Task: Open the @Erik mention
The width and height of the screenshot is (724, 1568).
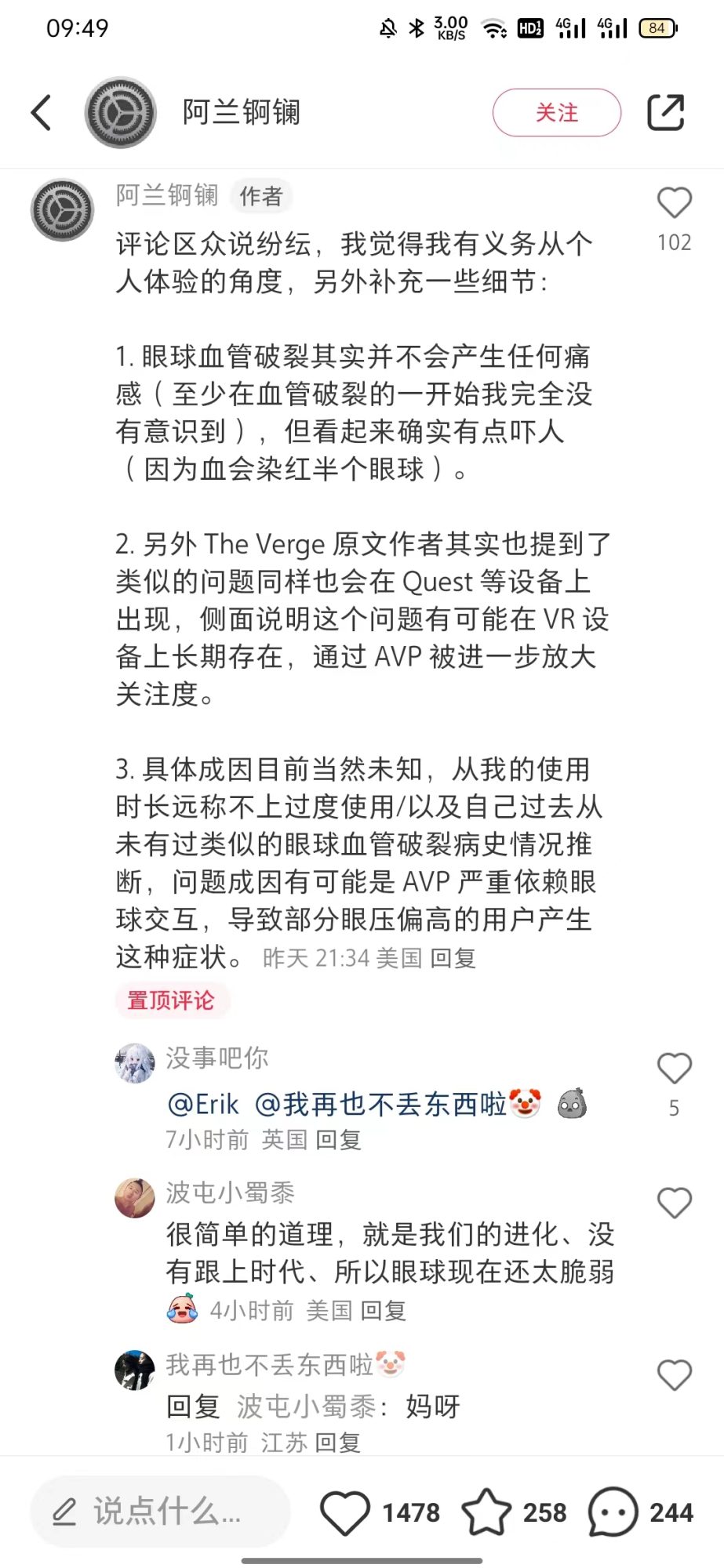Action: 203,1105
